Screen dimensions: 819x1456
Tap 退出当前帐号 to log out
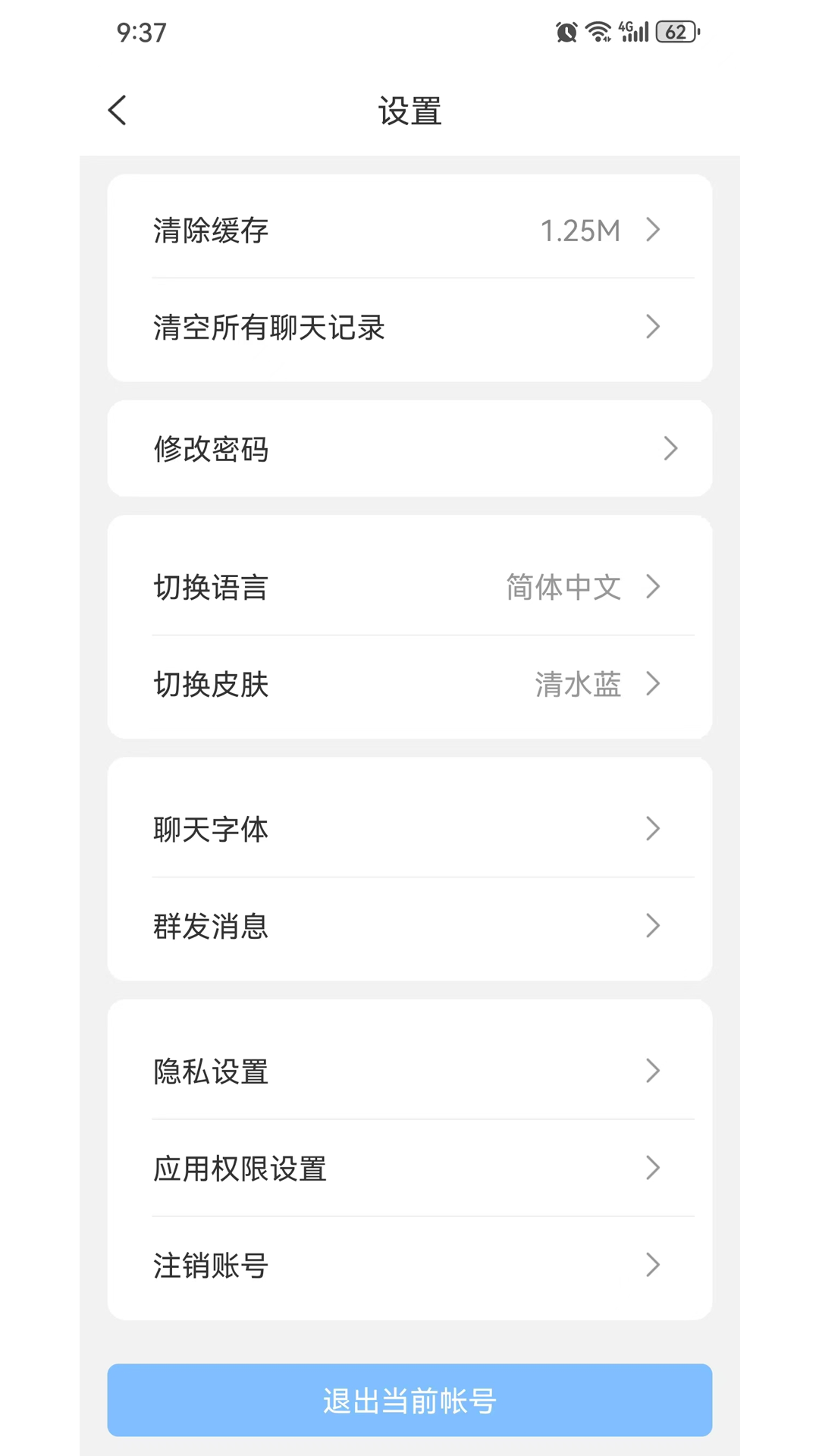pos(409,1400)
